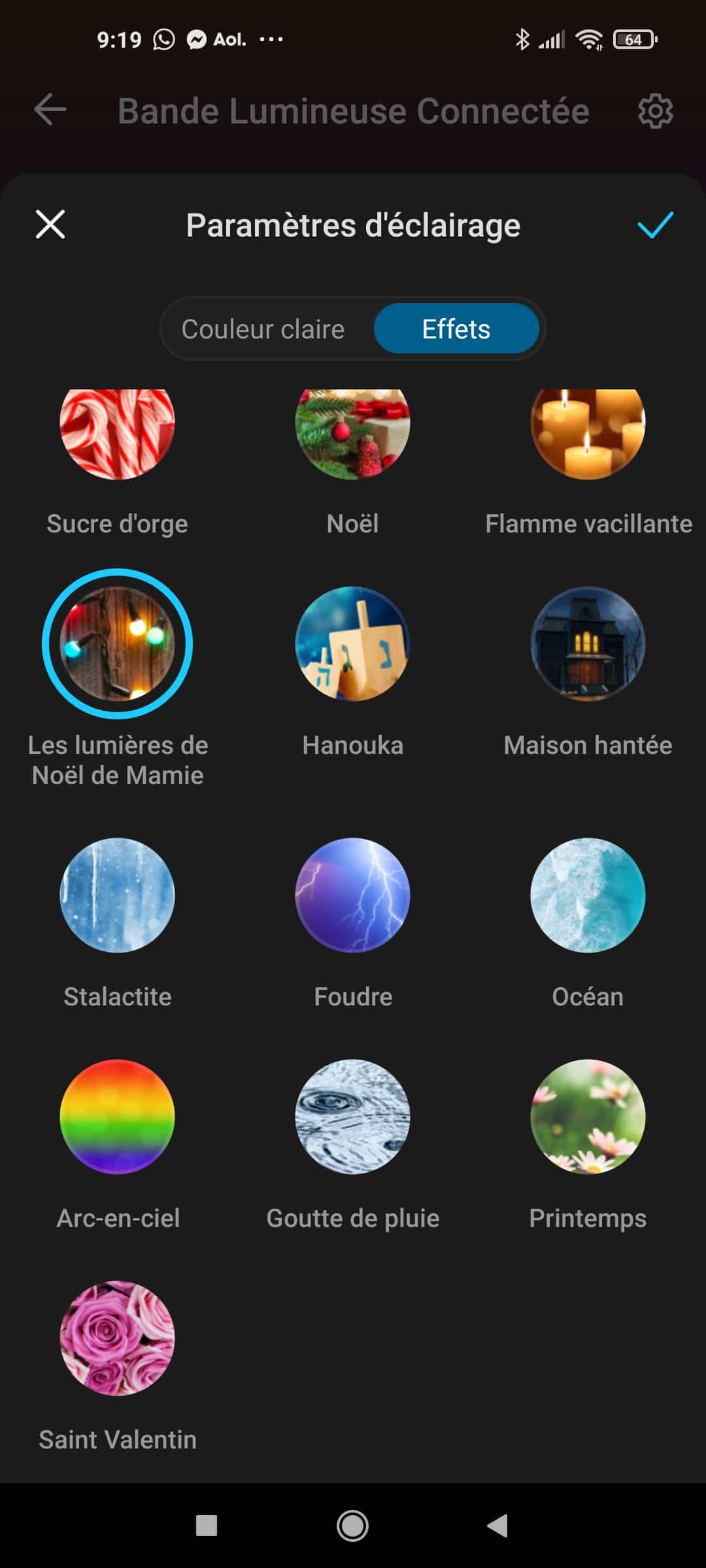706x1568 pixels.
Task: Go to the Android home screen
Action: (x=352, y=1526)
